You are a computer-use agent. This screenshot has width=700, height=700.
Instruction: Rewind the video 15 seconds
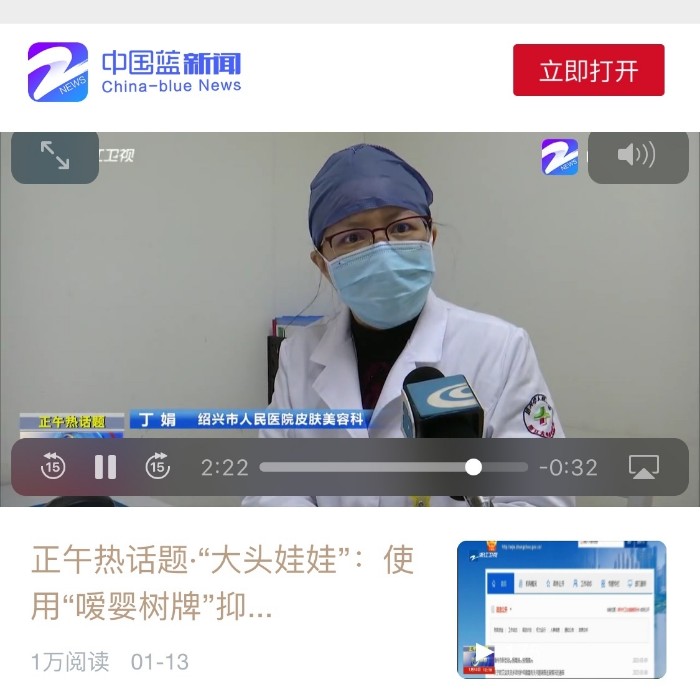pos(53,466)
